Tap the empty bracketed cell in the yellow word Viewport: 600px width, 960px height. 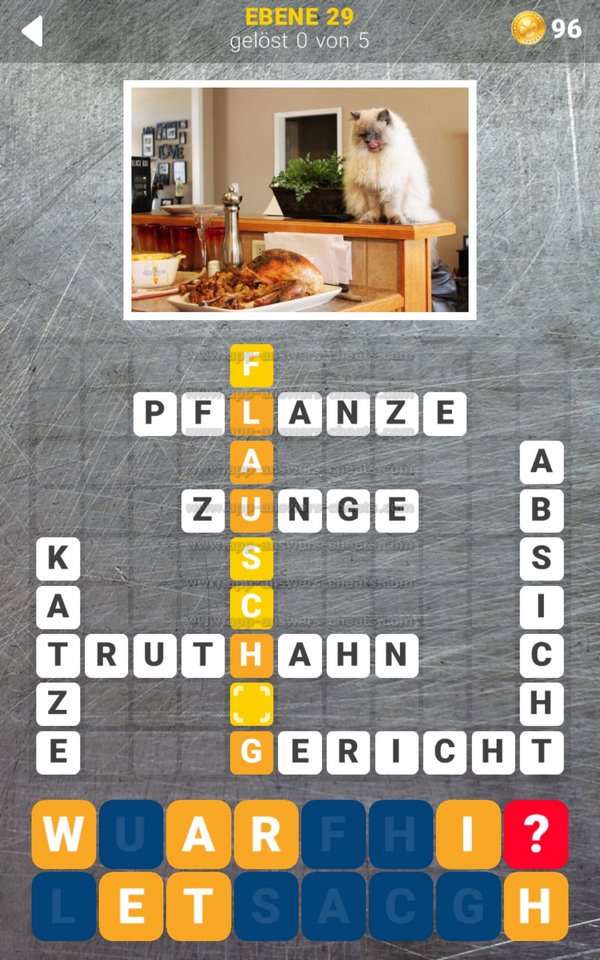251,705
